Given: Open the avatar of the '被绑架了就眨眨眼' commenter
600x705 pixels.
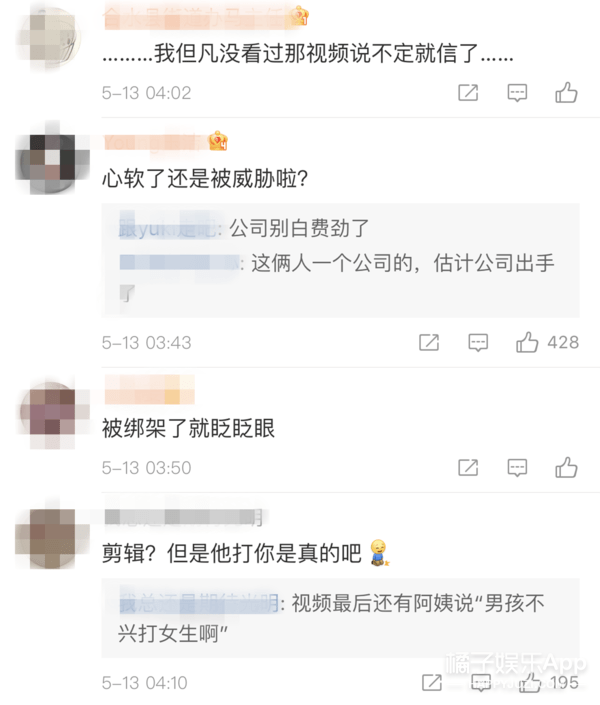Looking at the screenshot, I should [x=48, y=410].
